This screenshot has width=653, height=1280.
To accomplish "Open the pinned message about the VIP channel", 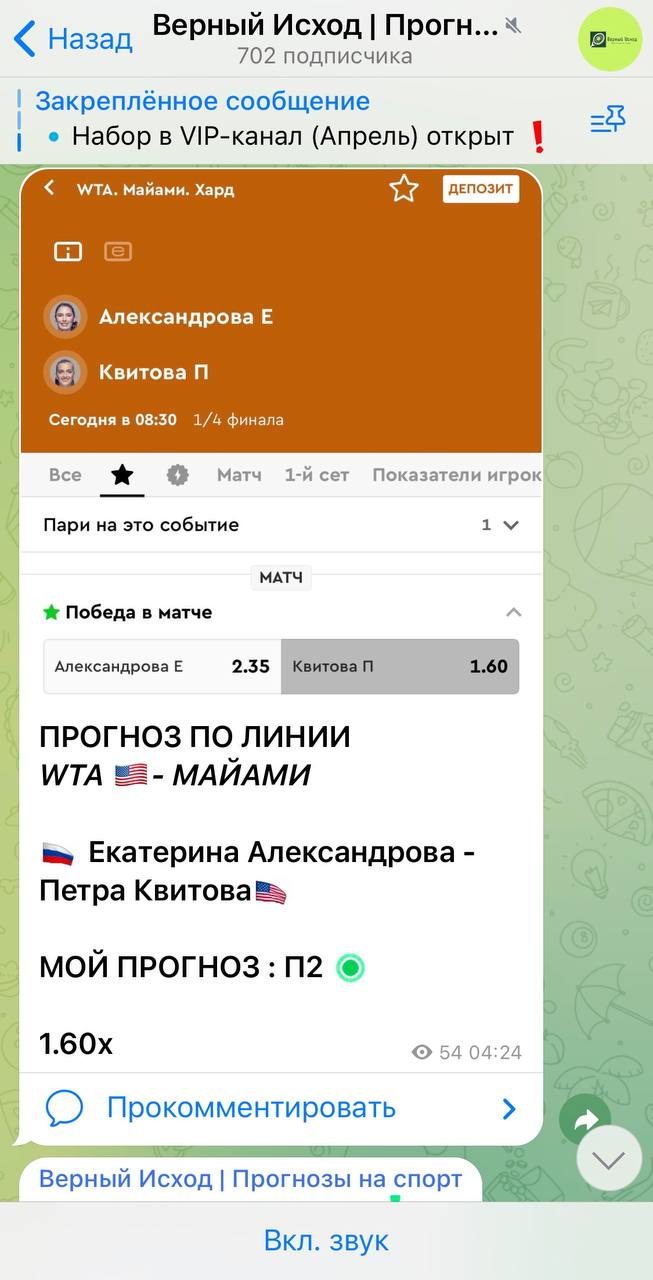I will 290,119.
